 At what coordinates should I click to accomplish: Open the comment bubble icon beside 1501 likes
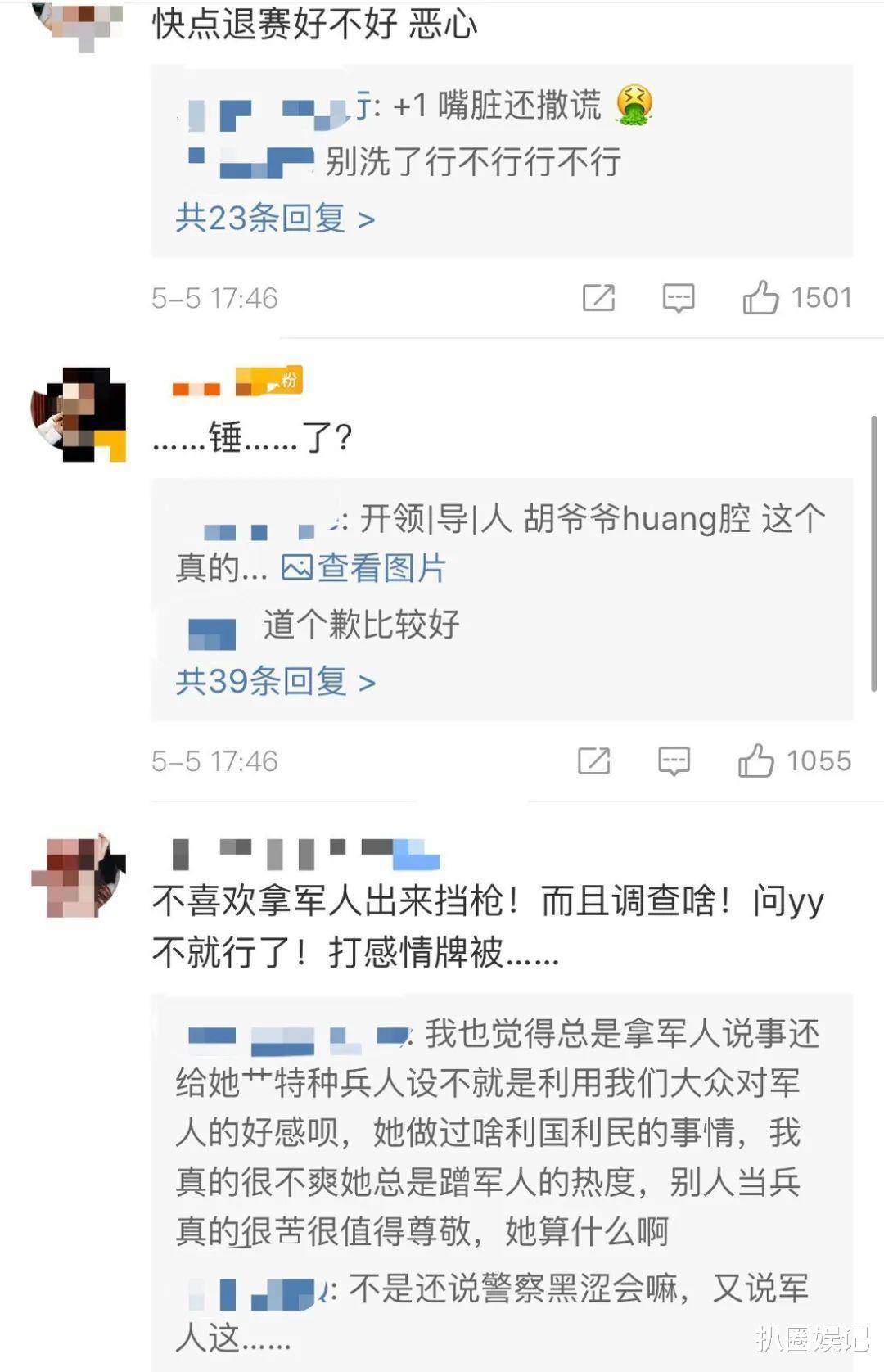(676, 297)
